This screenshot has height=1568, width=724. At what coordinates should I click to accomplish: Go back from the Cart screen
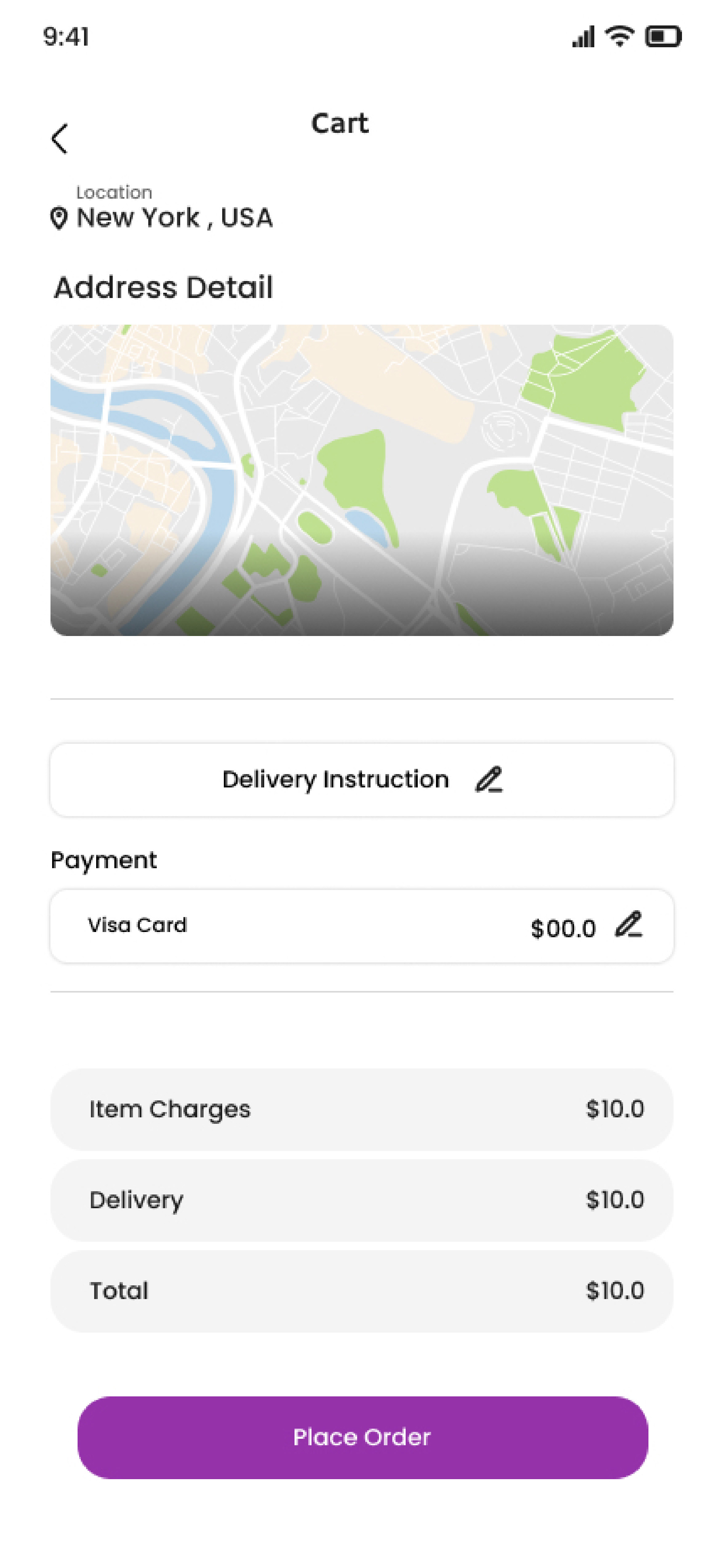tap(59, 139)
